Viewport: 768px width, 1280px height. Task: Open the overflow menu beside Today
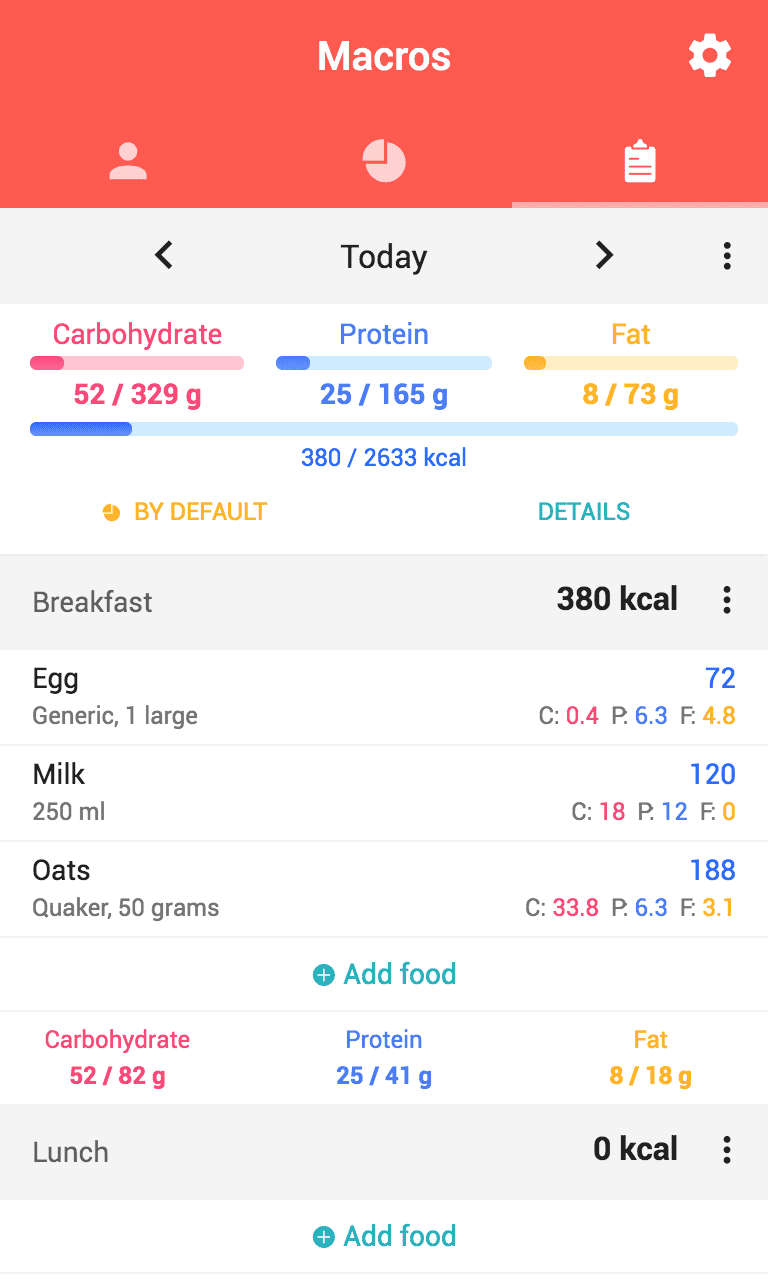(x=727, y=256)
